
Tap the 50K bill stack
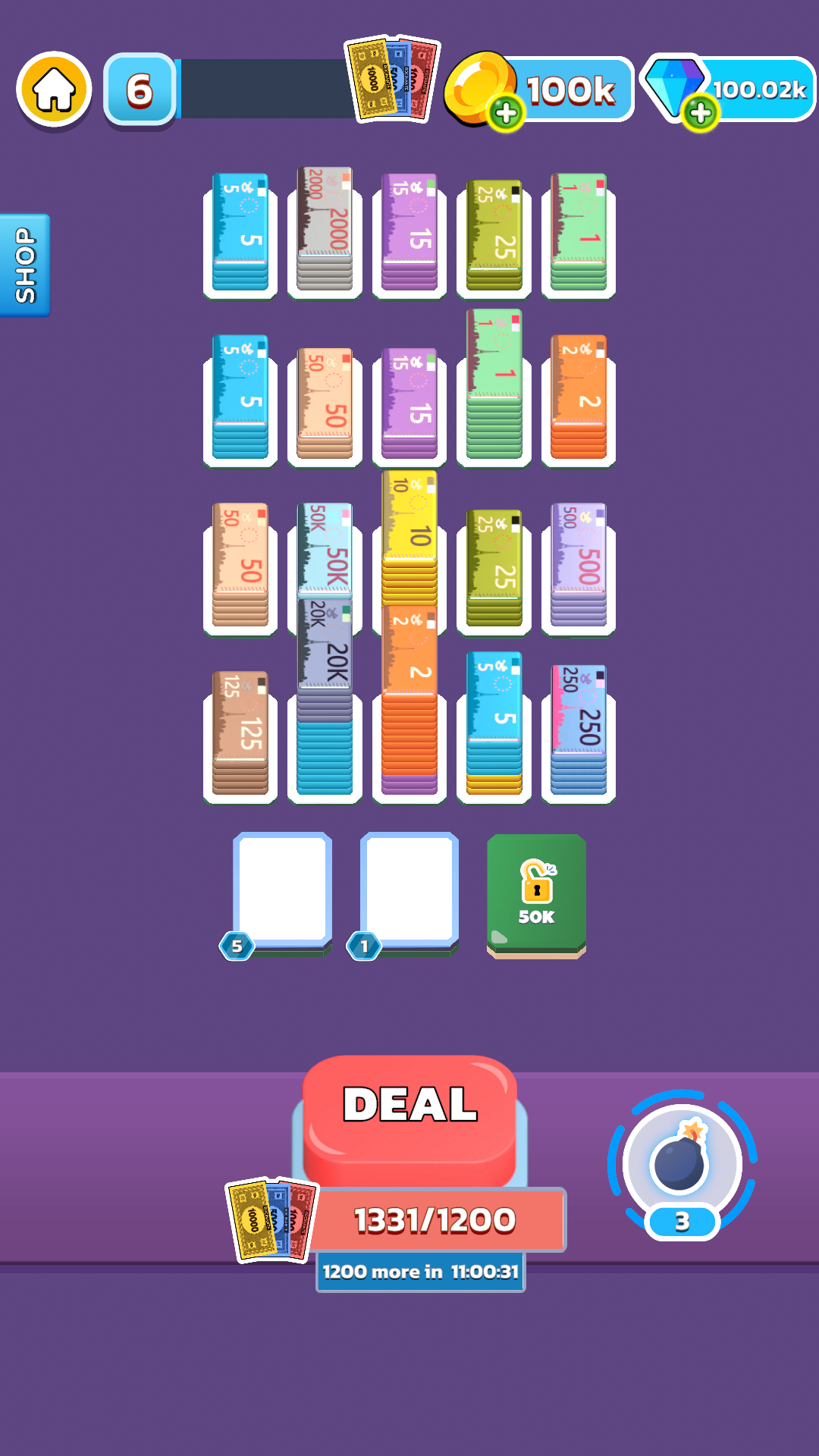pos(325,551)
